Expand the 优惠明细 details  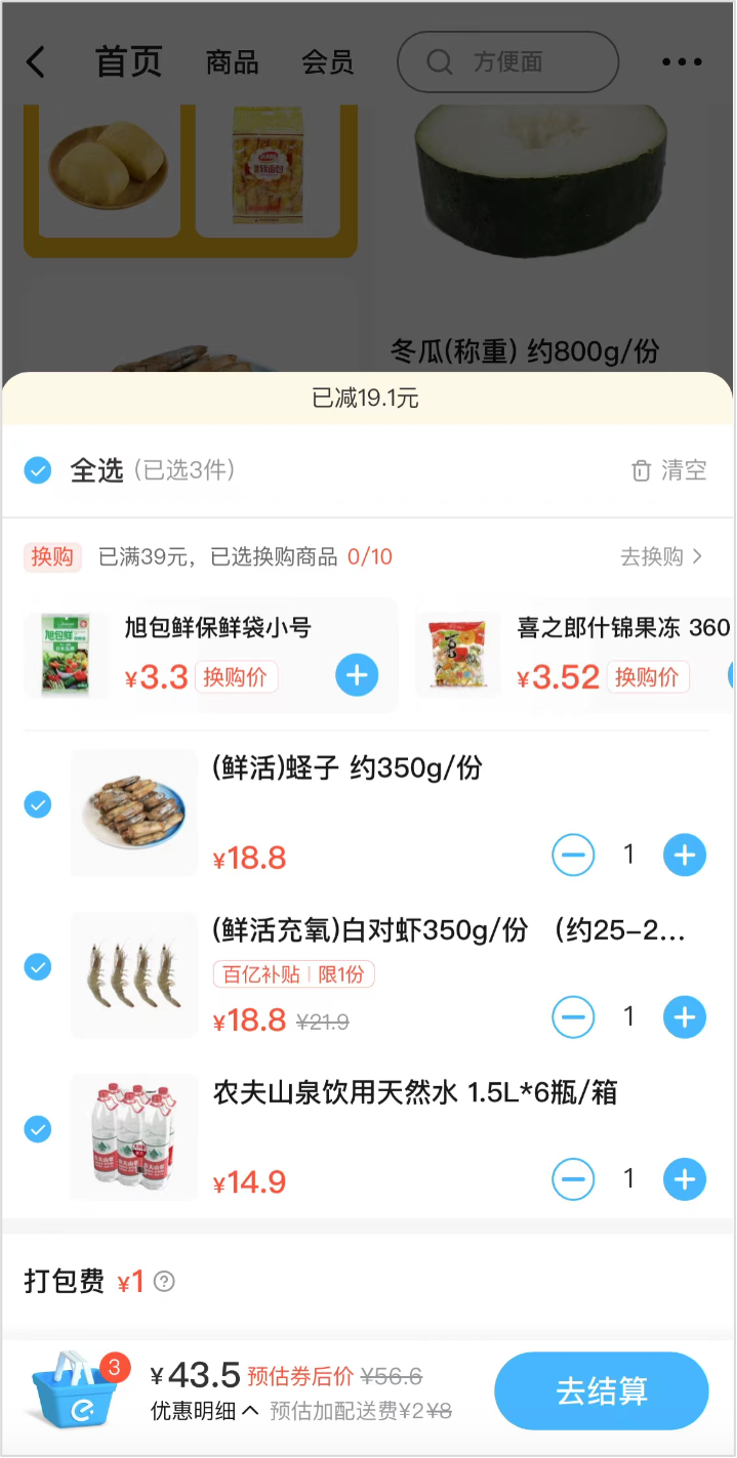pyautogui.click(x=205, y=1411)
